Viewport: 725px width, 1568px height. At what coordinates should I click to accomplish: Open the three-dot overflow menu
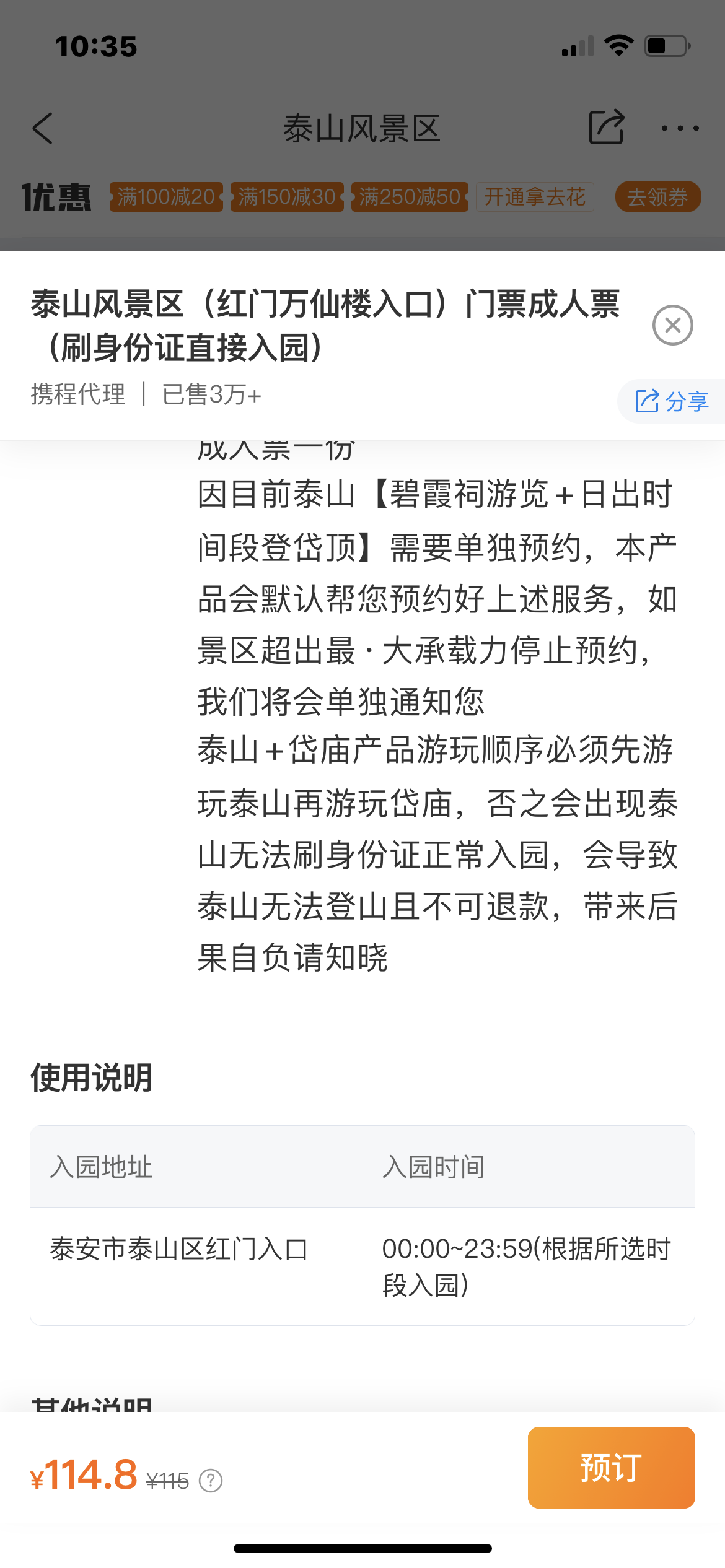point(680,128)
